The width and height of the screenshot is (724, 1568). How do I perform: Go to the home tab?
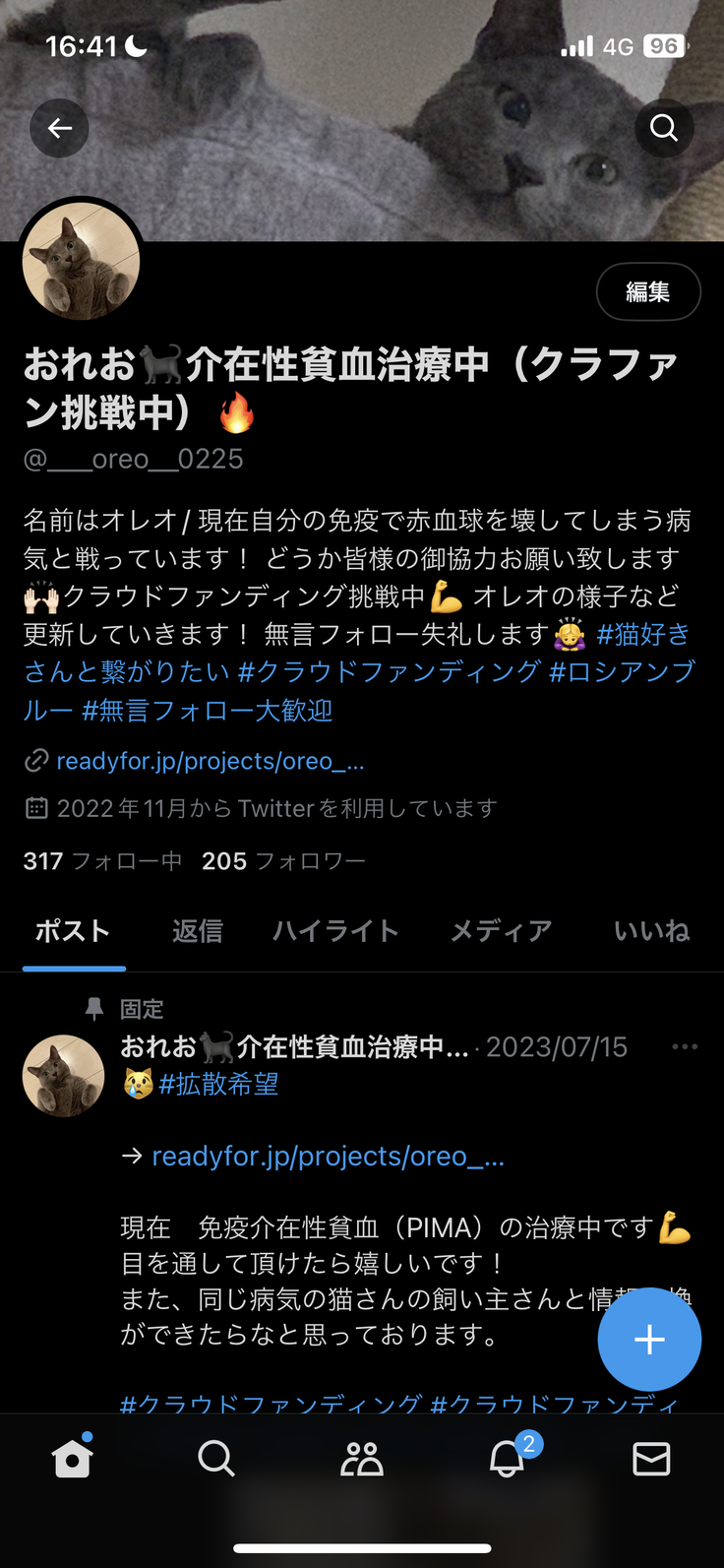click(x=72, y=1458)
